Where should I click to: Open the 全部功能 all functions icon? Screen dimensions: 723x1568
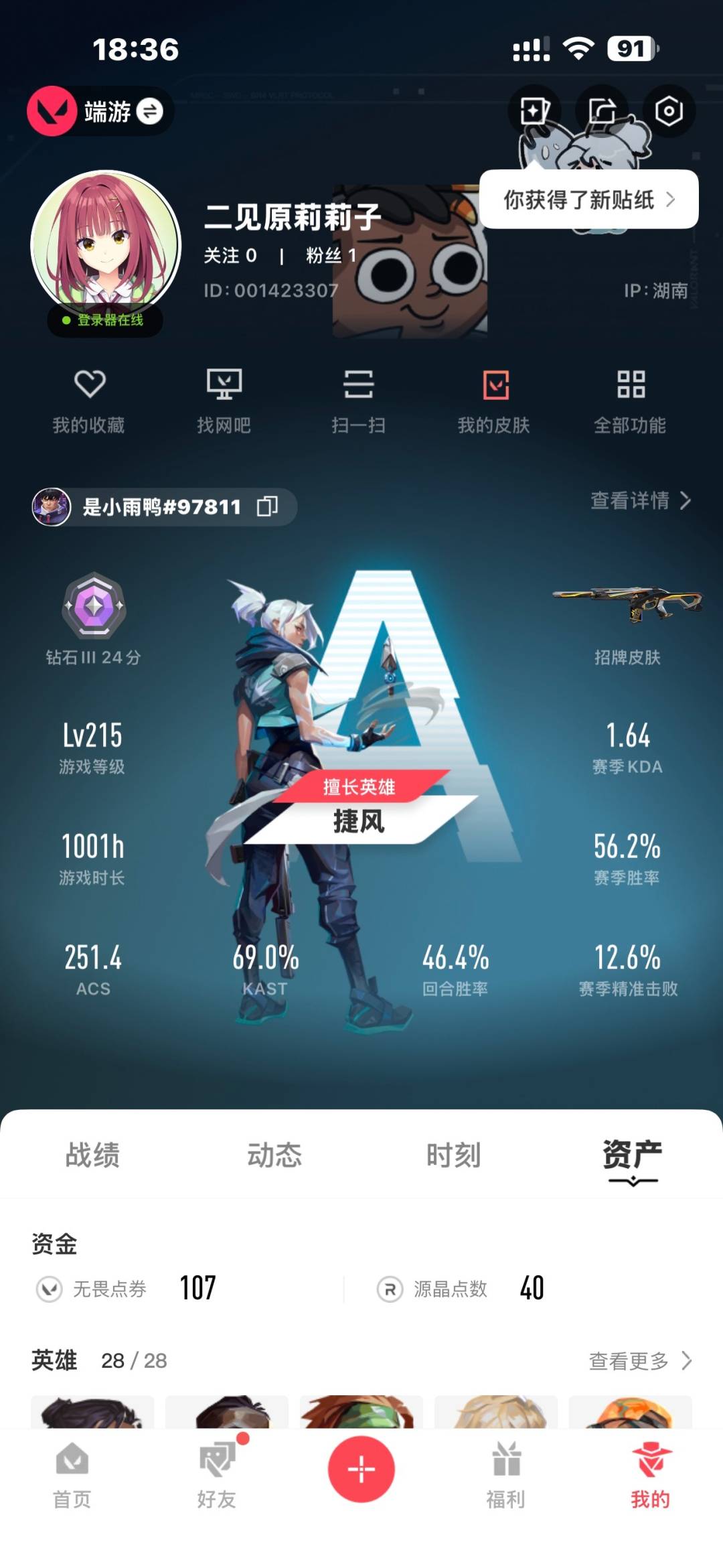pyautogui.click(x=629, y=399)
